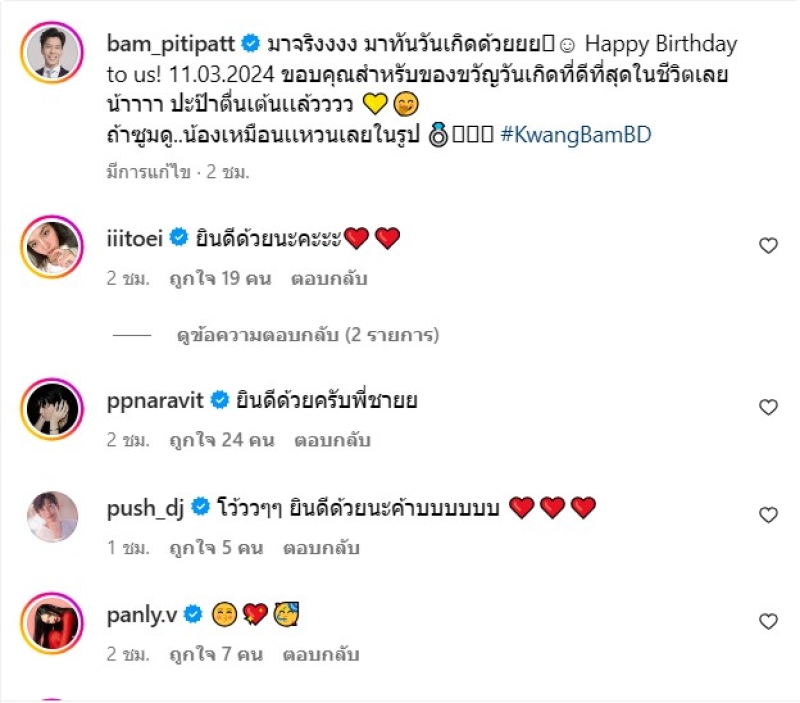Like ppnaravit's comment
Screen dimensions: 800x703
768,407
